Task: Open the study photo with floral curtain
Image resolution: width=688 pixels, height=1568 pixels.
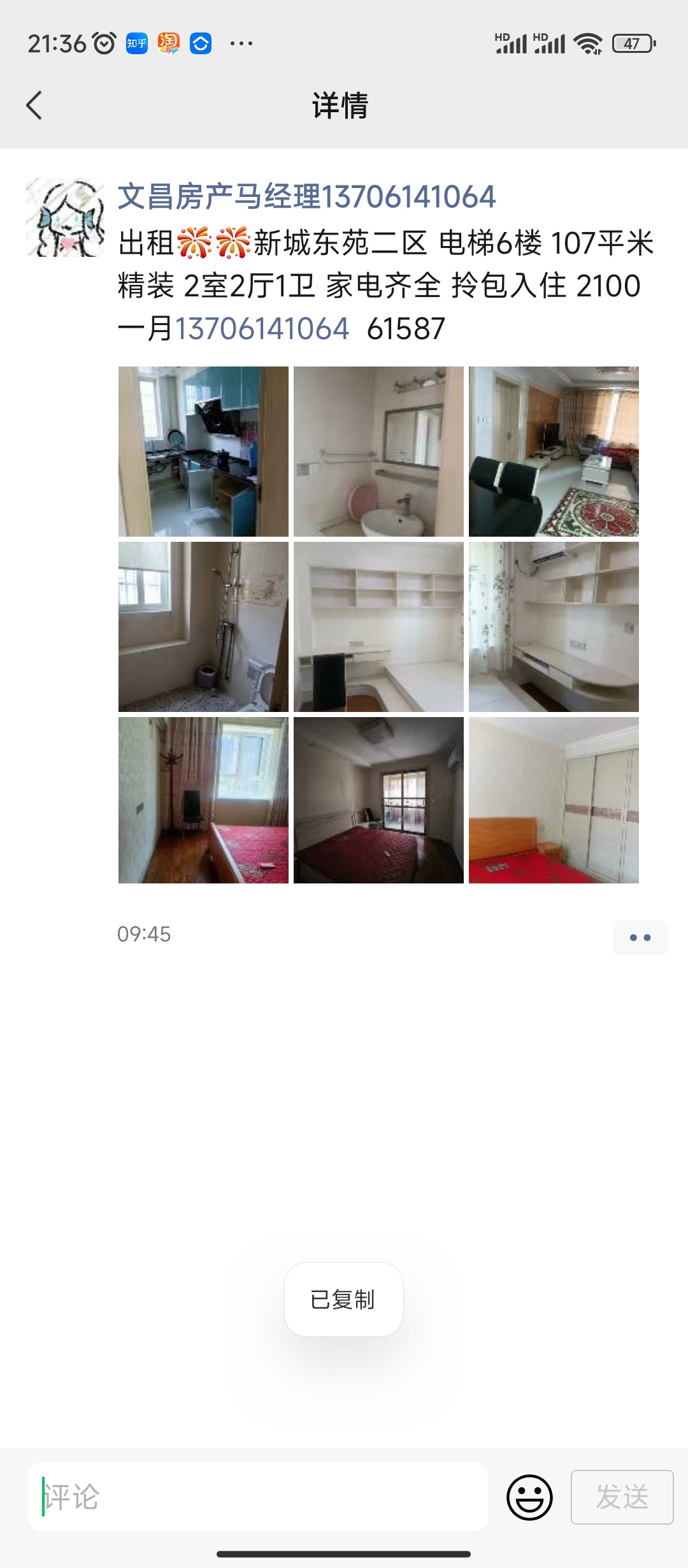Action: tap(554, 627)
